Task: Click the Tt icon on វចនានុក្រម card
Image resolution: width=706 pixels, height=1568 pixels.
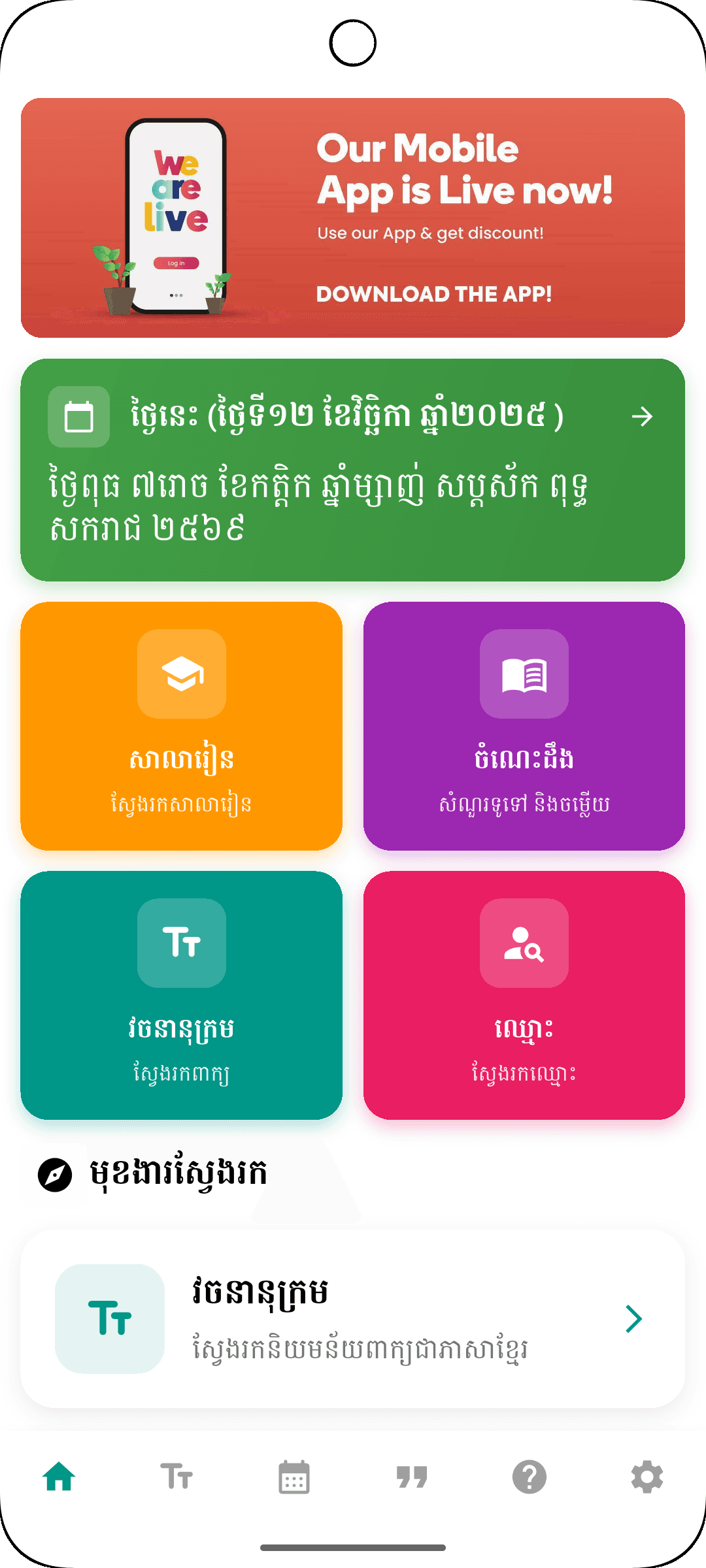Action: coord(181,943)
